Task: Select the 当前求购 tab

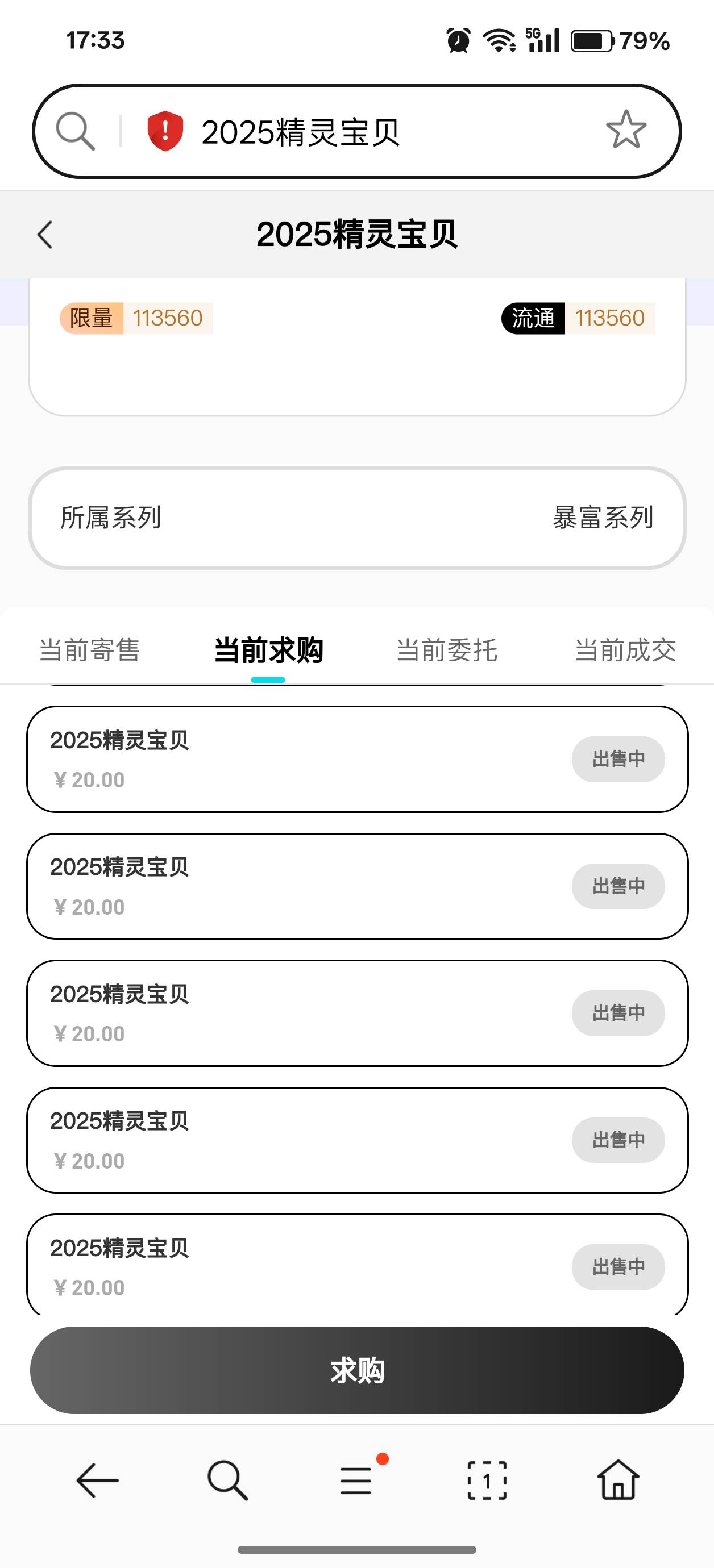Action: (268, 650)
